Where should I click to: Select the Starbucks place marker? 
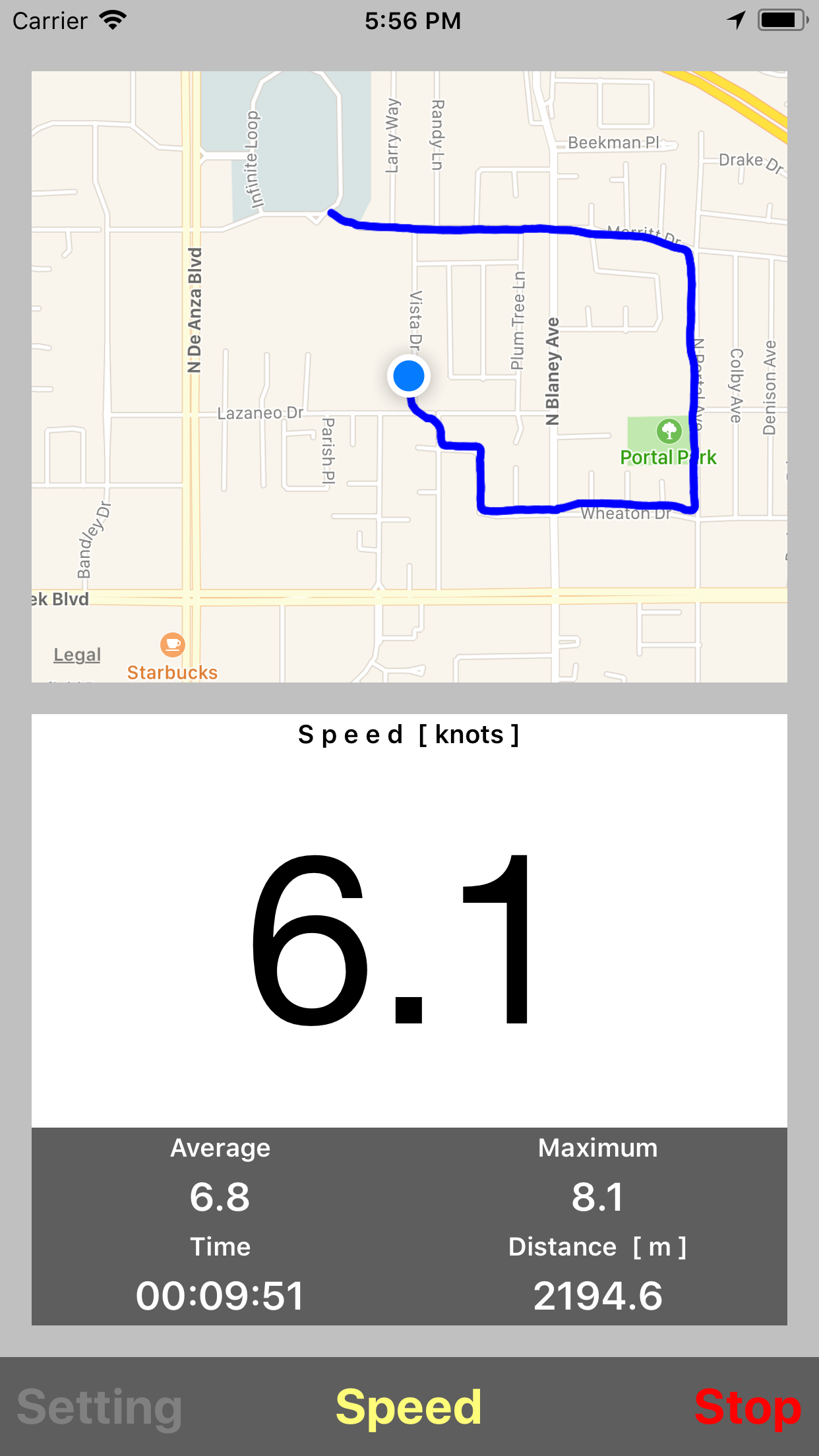[173, 644]
